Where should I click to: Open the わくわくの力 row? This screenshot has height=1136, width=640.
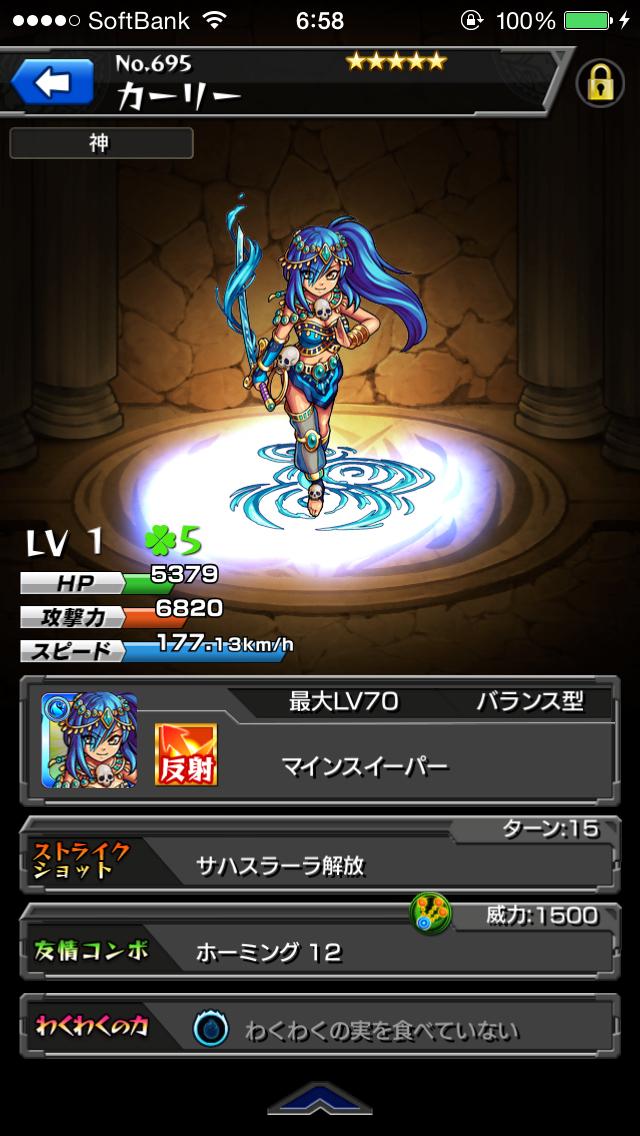pyautogui.click(x=320, y=1030)
